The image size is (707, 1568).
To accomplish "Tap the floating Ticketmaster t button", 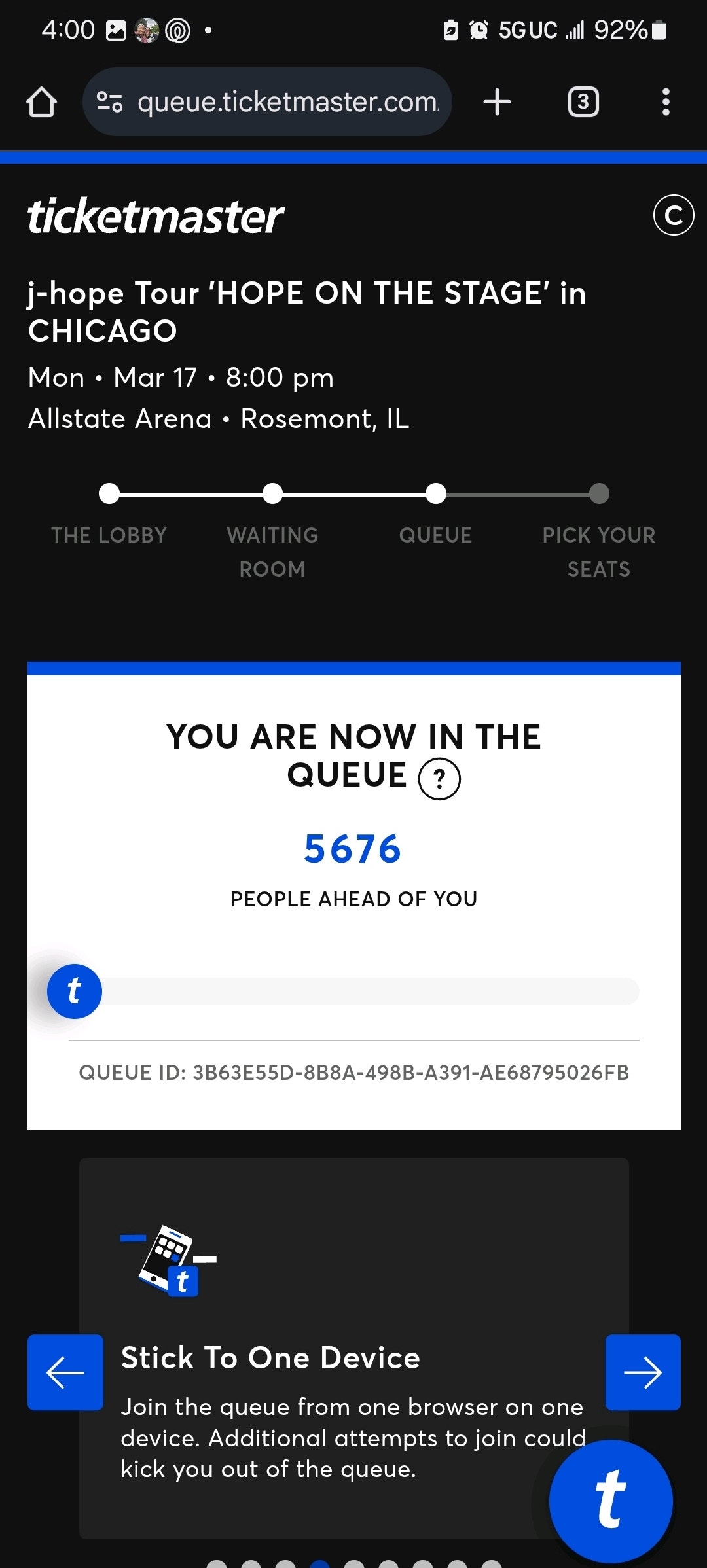I will (610, 1501).
